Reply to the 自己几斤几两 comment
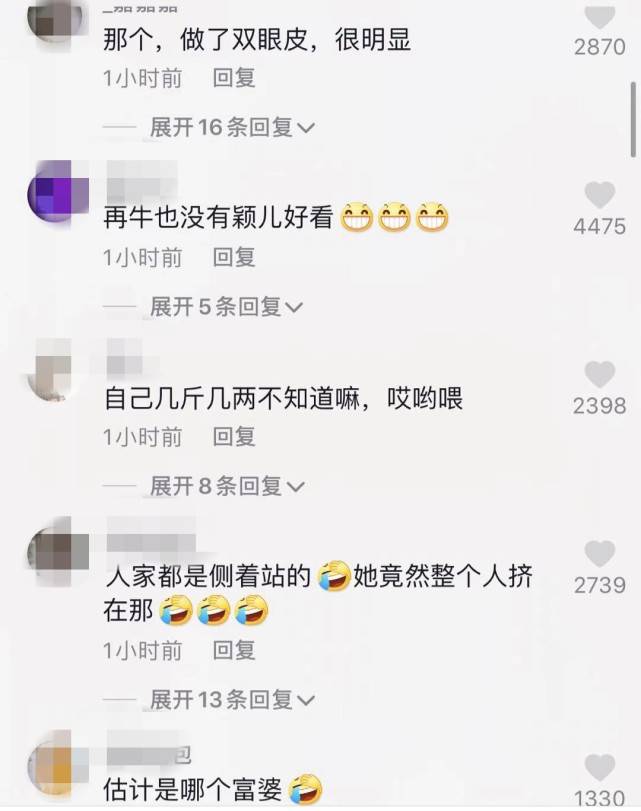Image resolution: width=641 pixels, height=811 pixels. tap(234, 436)
